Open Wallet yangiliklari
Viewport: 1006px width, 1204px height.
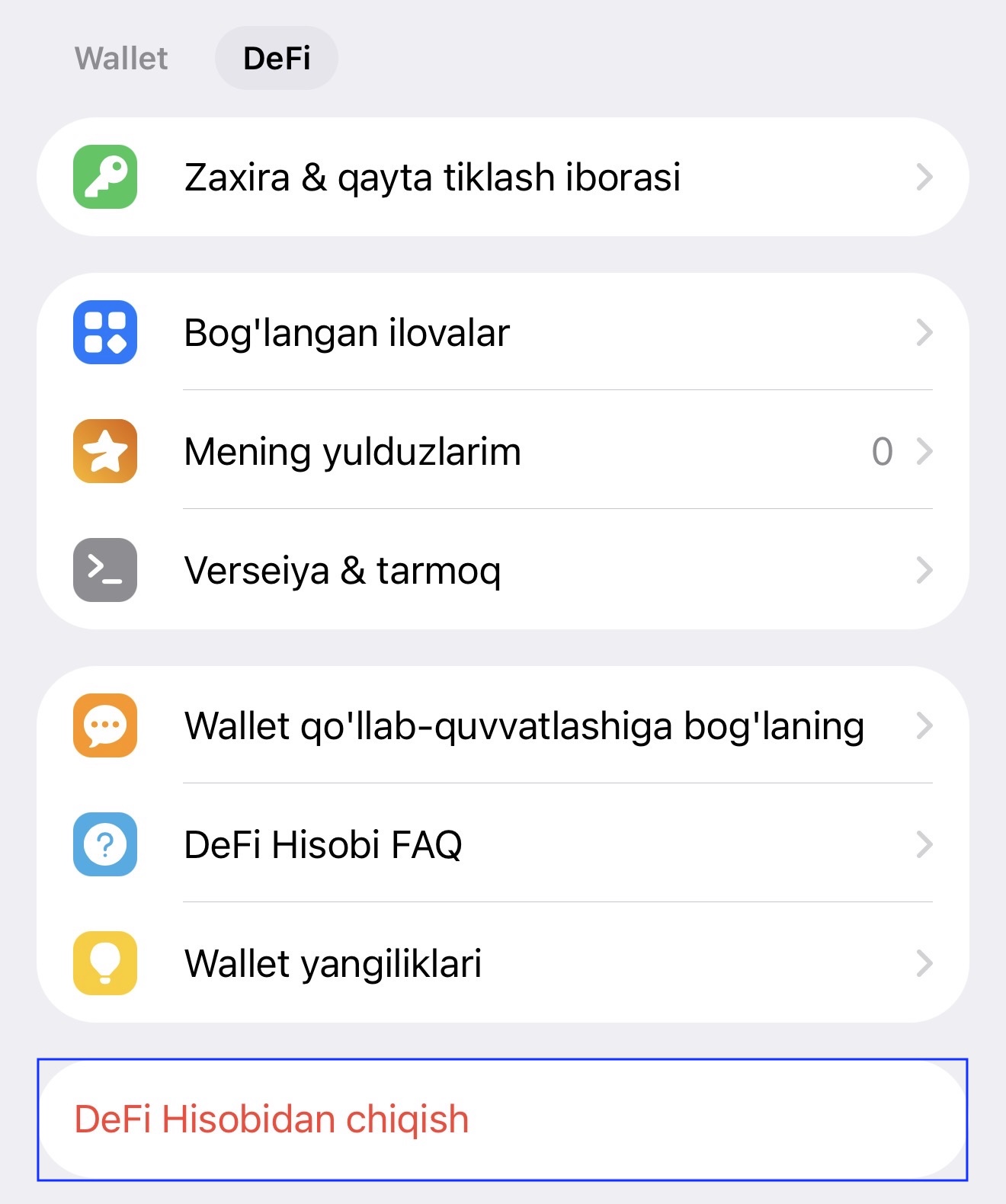tap(503, 963)
